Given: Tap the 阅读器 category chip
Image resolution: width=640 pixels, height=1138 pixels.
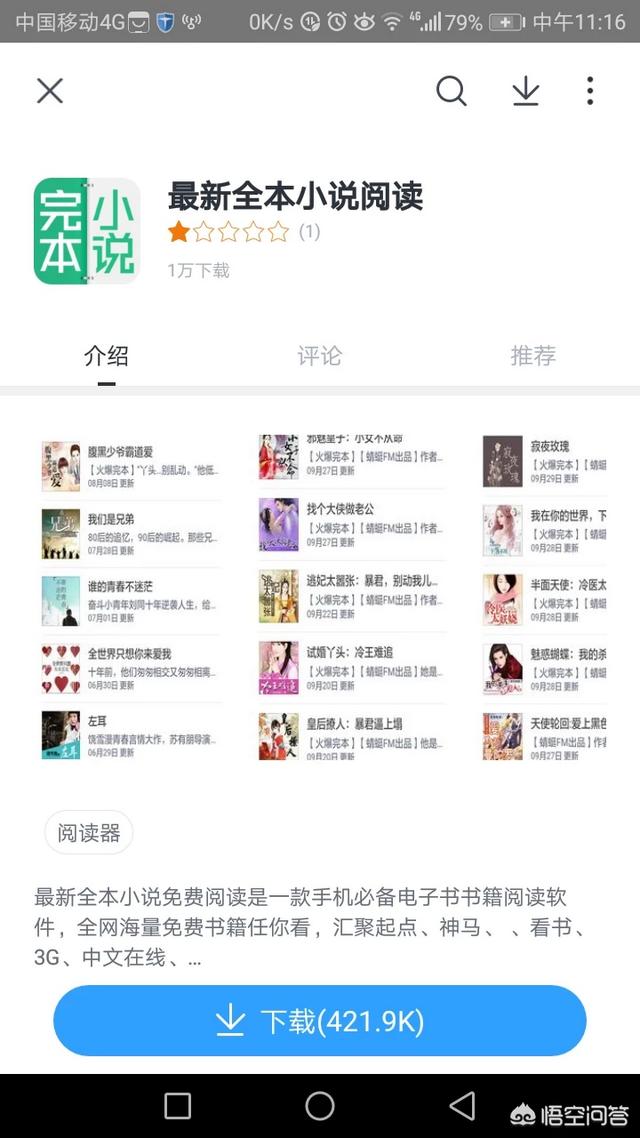Looking at the screenshot, I should (x=88, y=832).
